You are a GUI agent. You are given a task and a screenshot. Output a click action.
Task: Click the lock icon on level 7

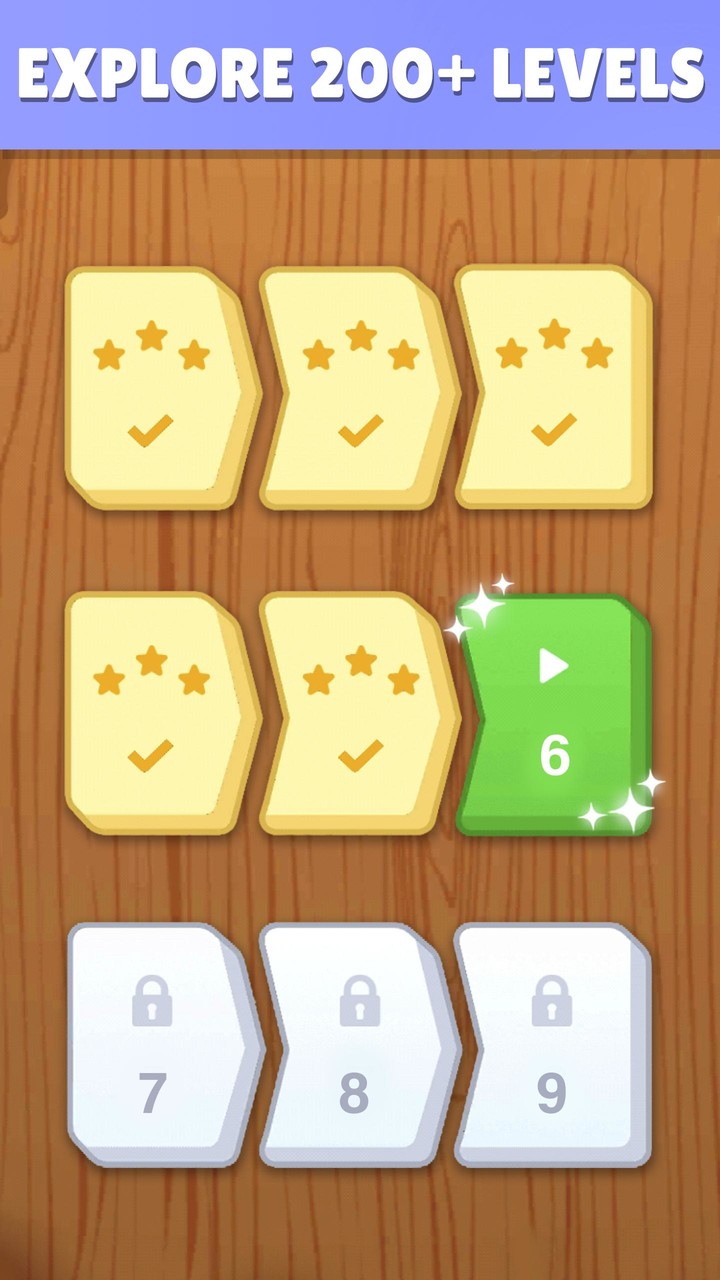[x=152, y=1003]
